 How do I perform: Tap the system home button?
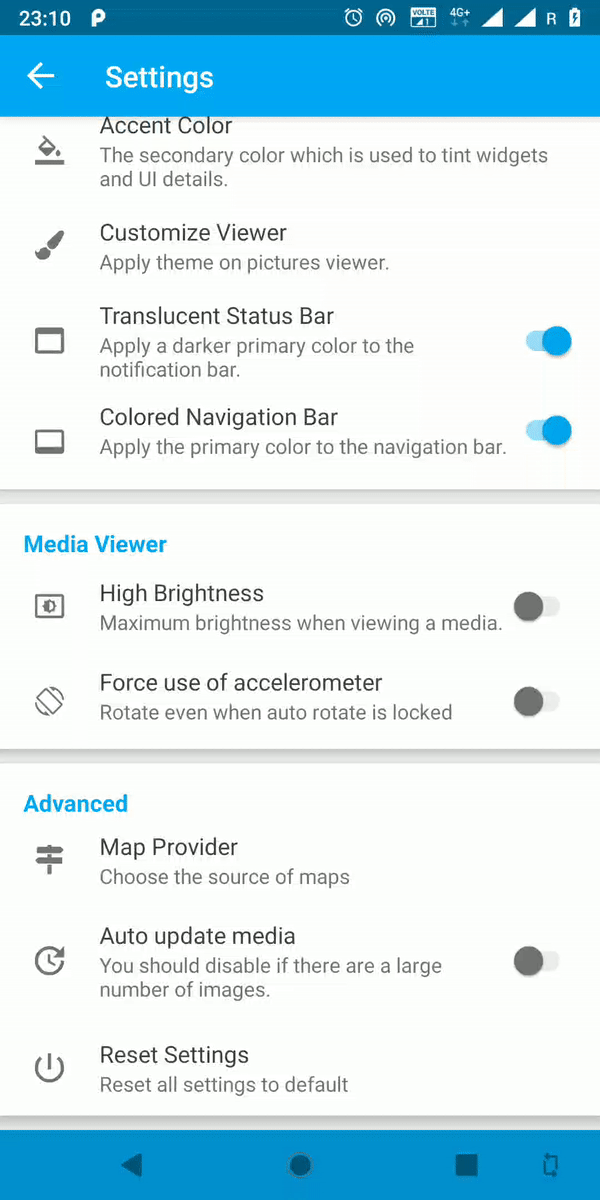(x=300, y=1165)
